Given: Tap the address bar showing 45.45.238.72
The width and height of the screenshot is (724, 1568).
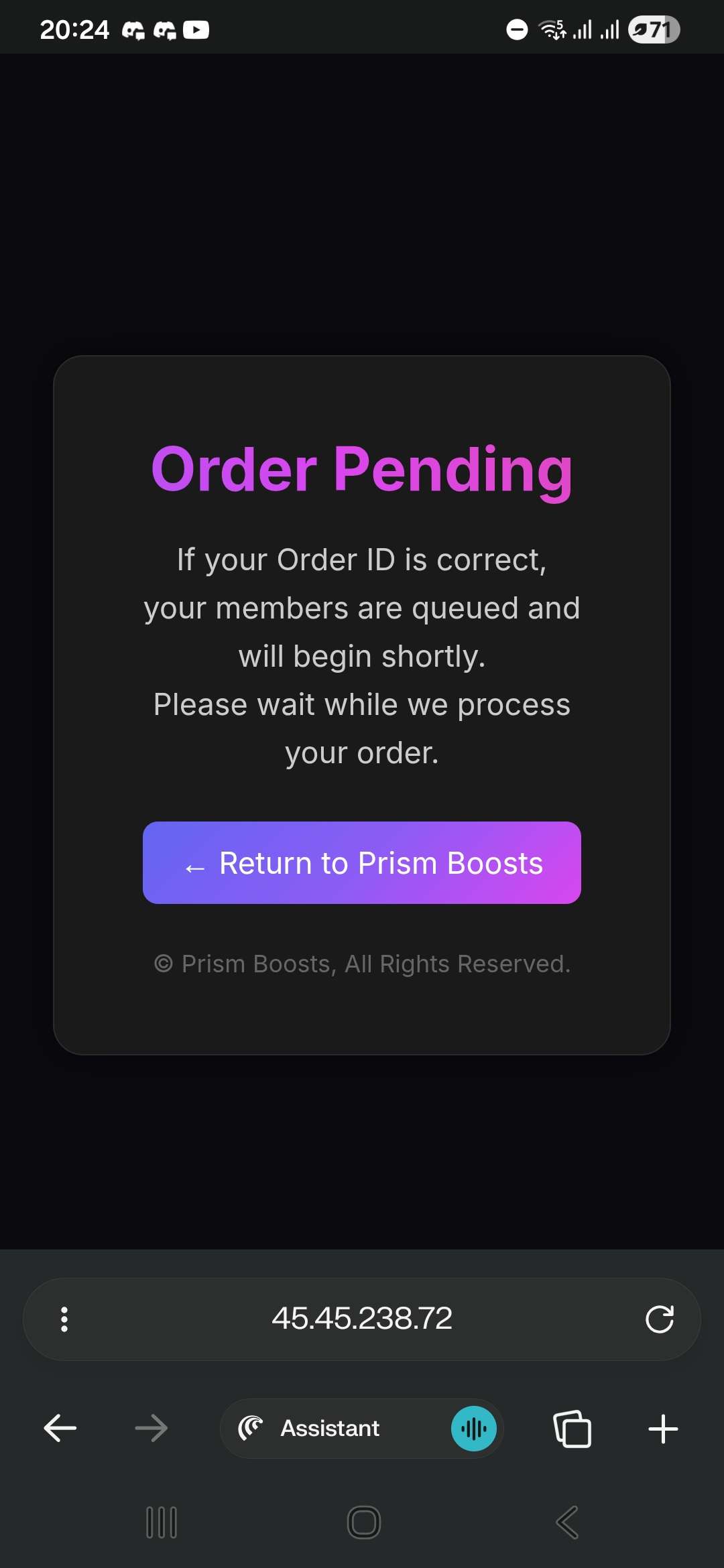Looking at the screenshot, I should click(x=362, y=1319).
